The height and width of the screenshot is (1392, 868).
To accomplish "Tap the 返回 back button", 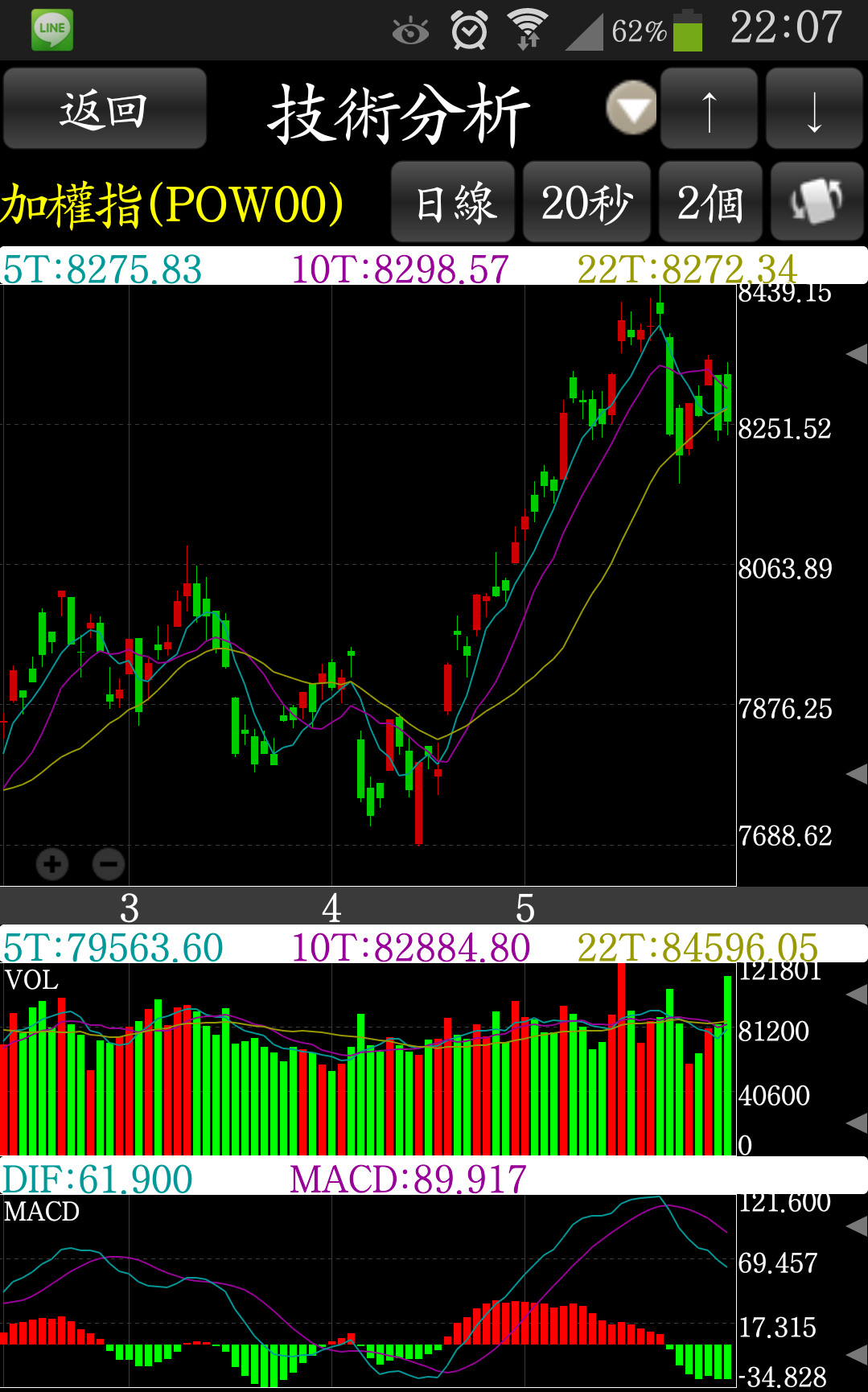I will pos(105,109).
